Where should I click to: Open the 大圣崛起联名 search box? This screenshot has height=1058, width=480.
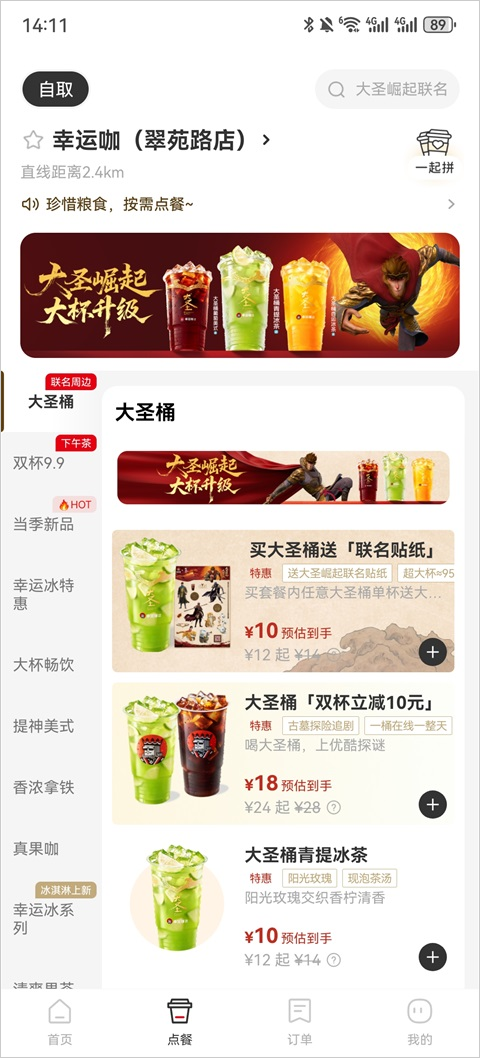387,89
